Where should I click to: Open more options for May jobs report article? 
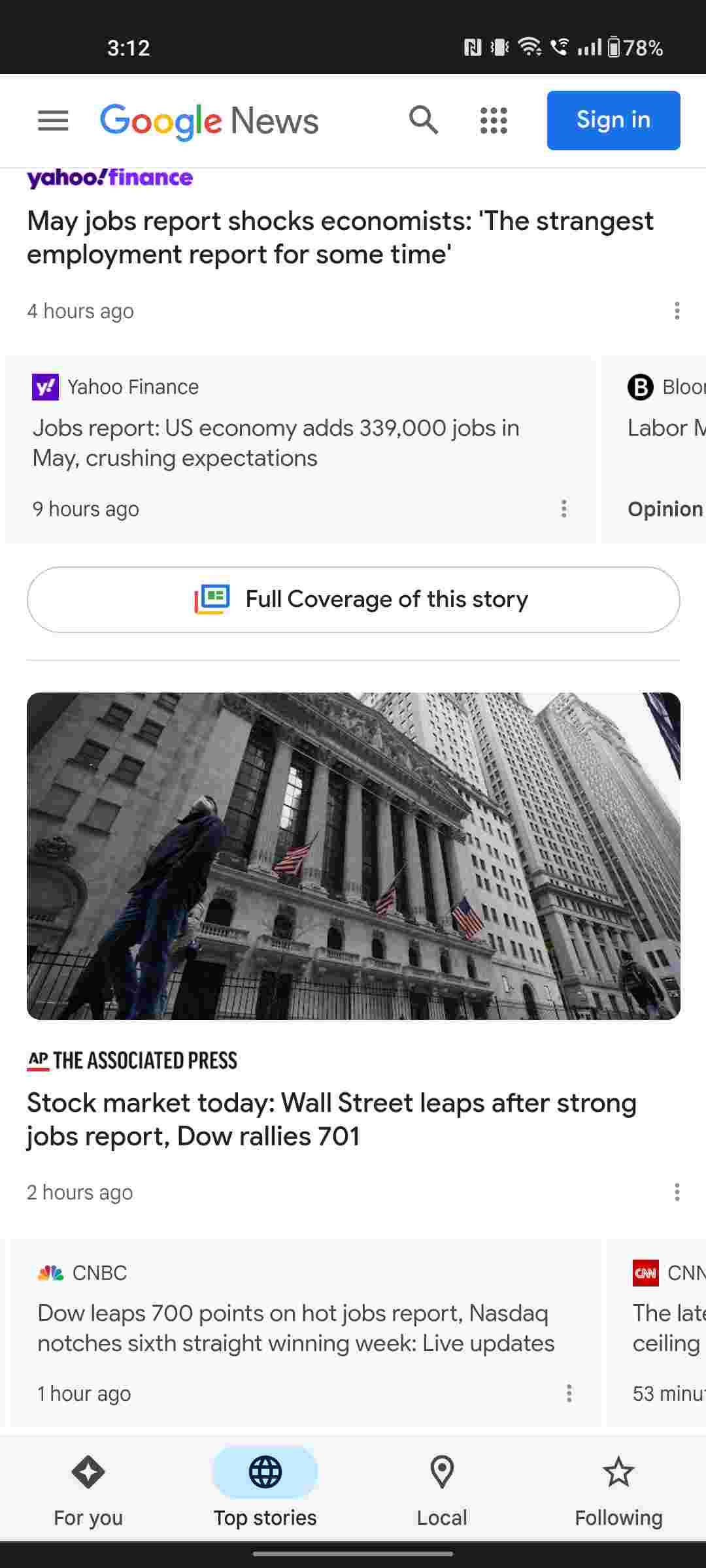[677, 311]
